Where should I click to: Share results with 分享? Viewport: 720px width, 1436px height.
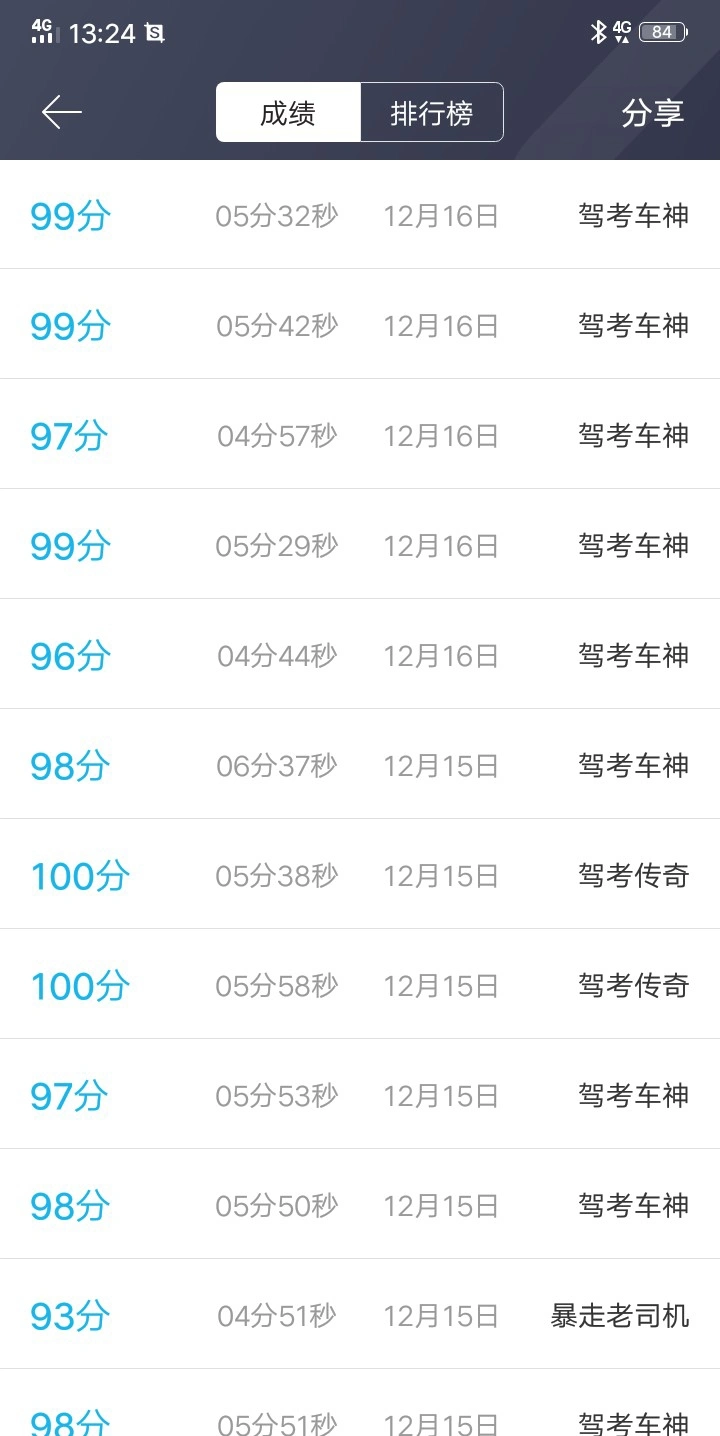point(652,113)
